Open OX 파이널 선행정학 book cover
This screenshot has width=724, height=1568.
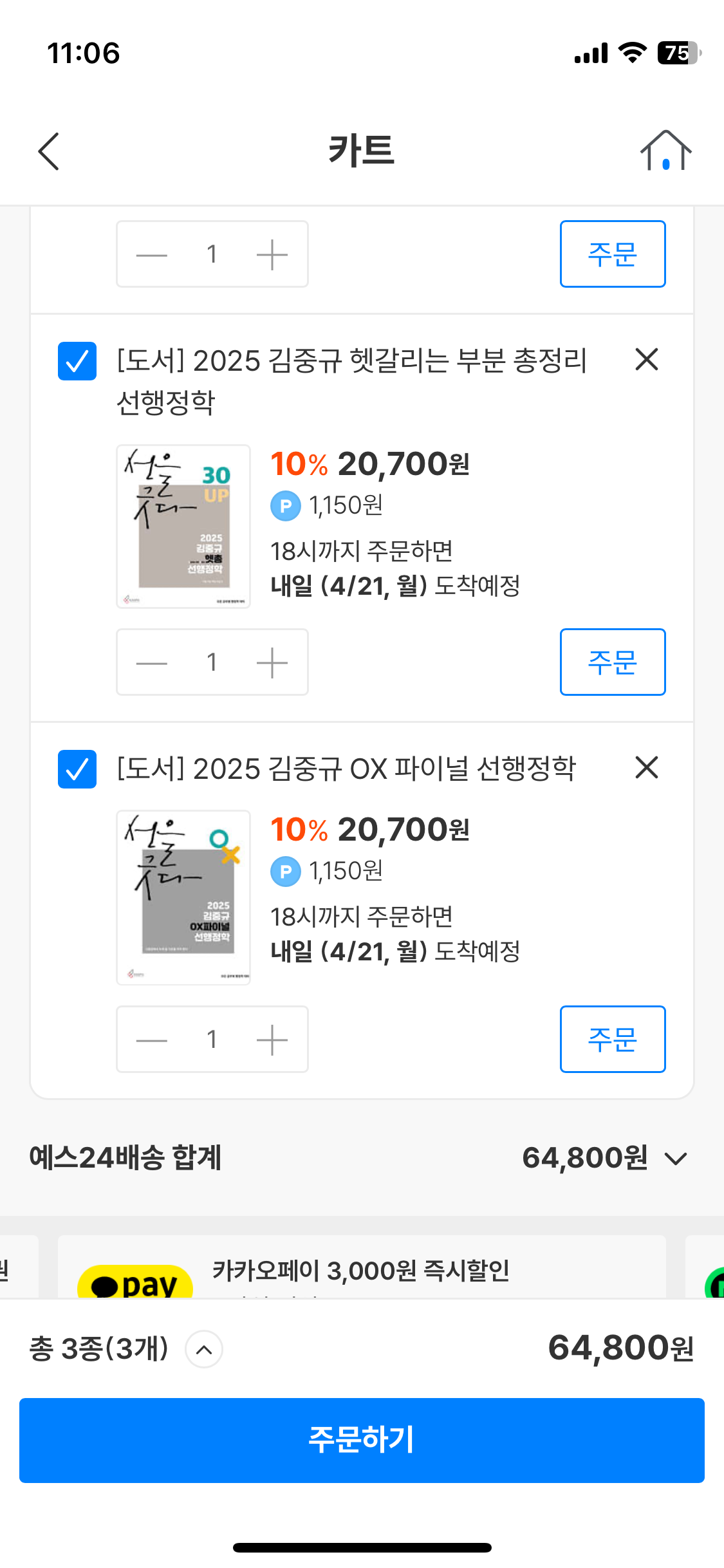(x=183, y=897)
